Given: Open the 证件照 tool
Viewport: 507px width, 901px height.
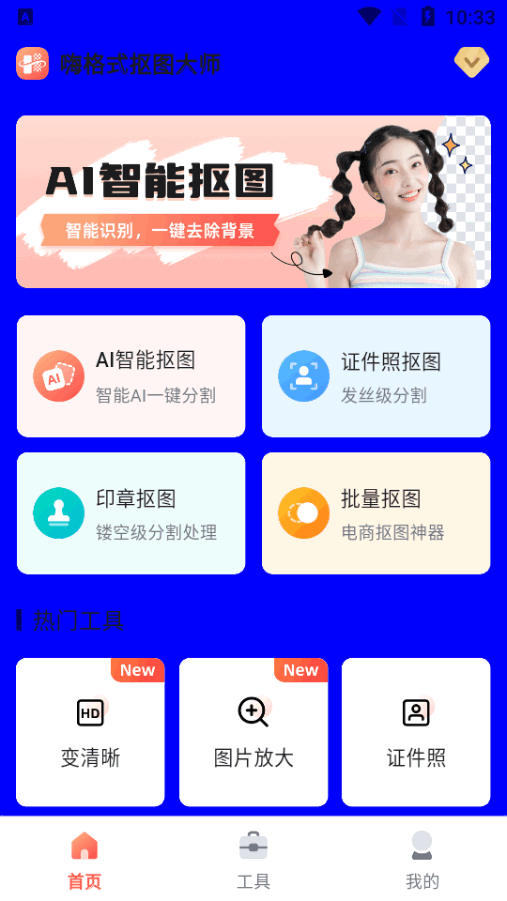Looking at the screenshot, I should (416, 732).
